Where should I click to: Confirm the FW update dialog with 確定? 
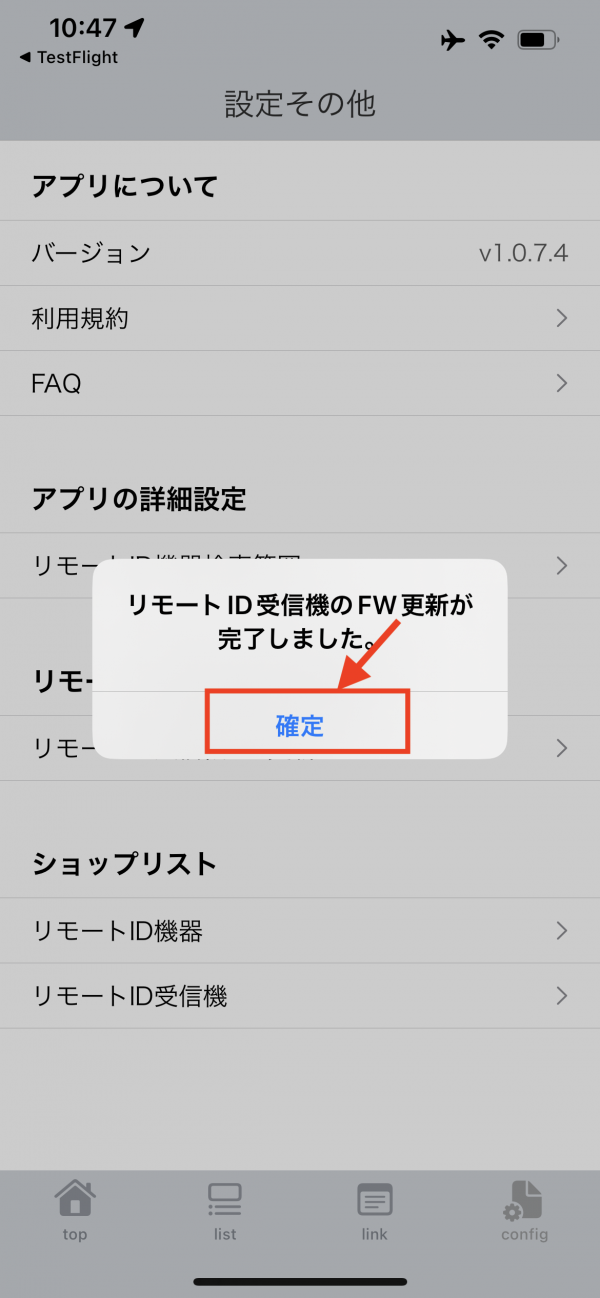click(300, 725)
